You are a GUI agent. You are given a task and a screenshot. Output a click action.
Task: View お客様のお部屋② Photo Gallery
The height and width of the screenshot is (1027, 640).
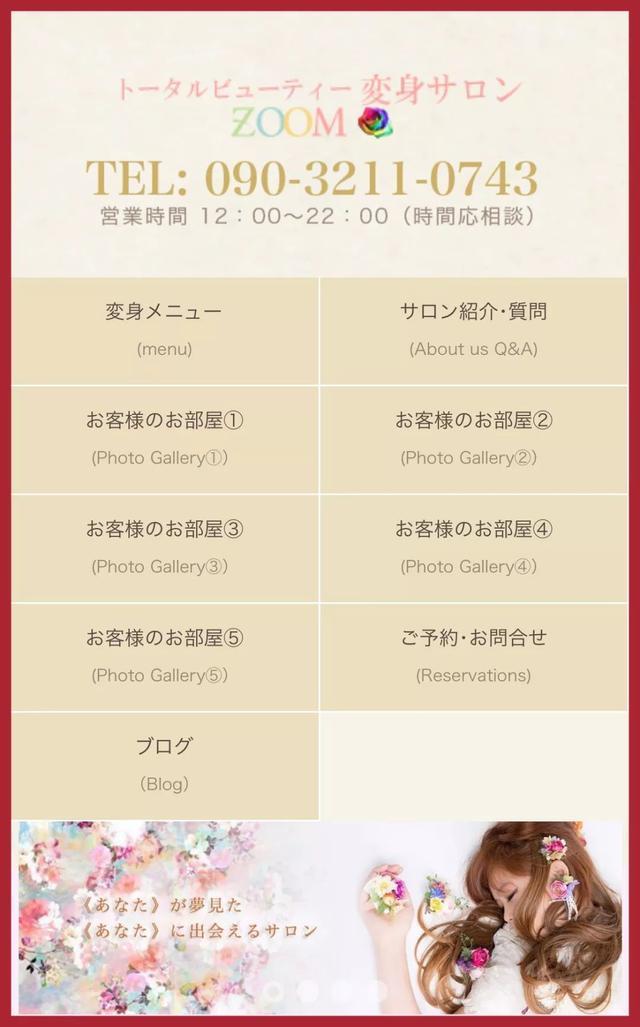473,439
